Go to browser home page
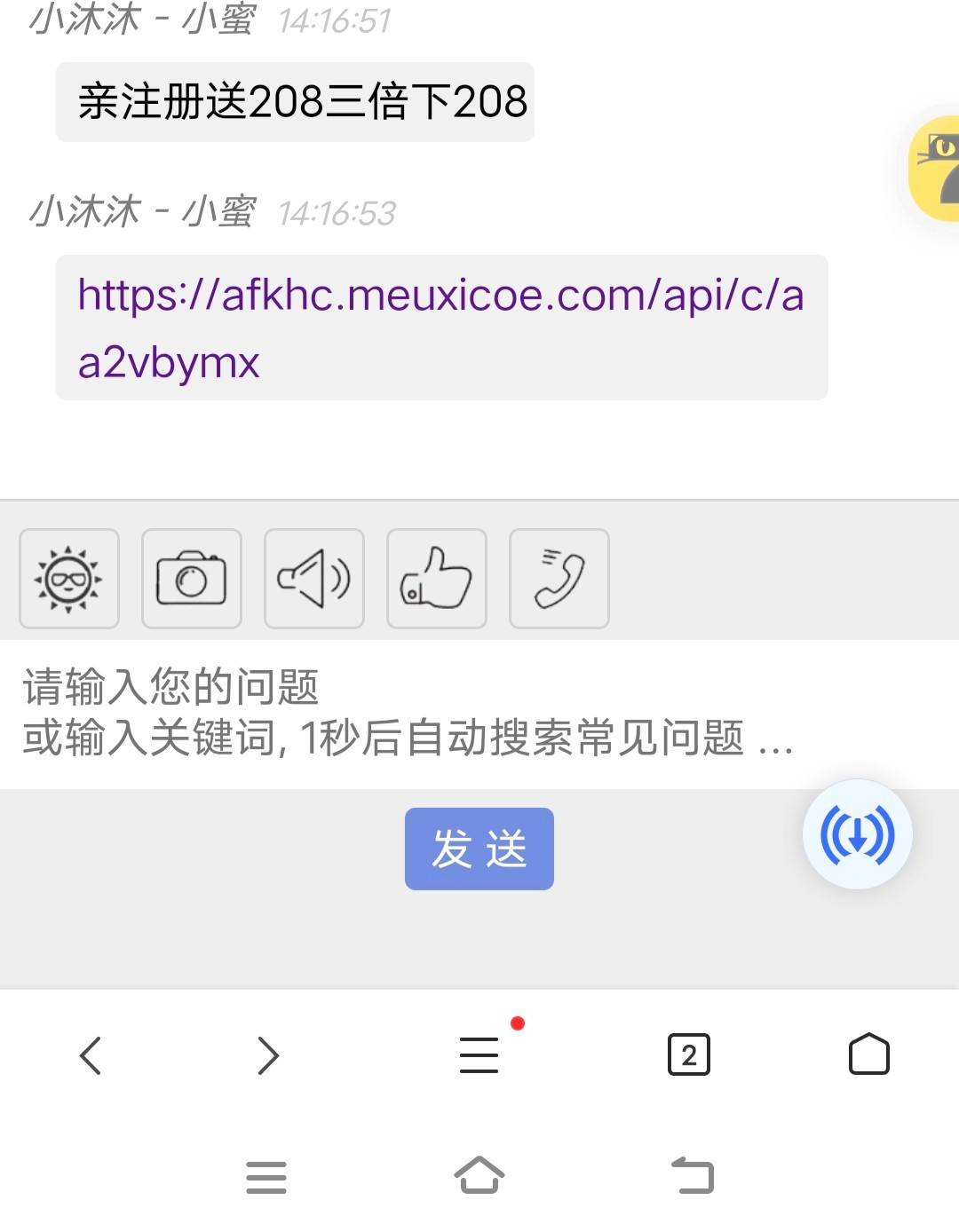This screenshot has width=959, height=1232. point(868,1055)
